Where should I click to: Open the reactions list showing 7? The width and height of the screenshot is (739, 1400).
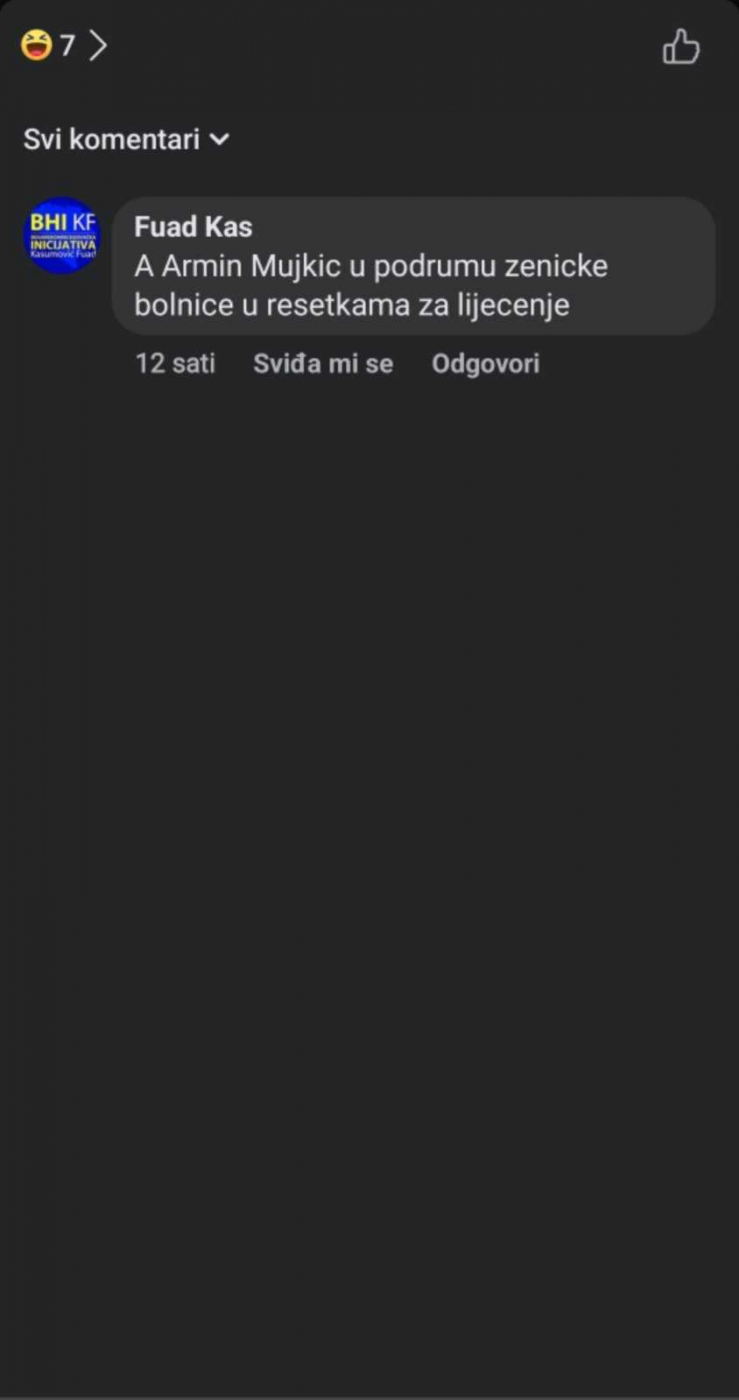pyautogui.click(x=63, y=45)
